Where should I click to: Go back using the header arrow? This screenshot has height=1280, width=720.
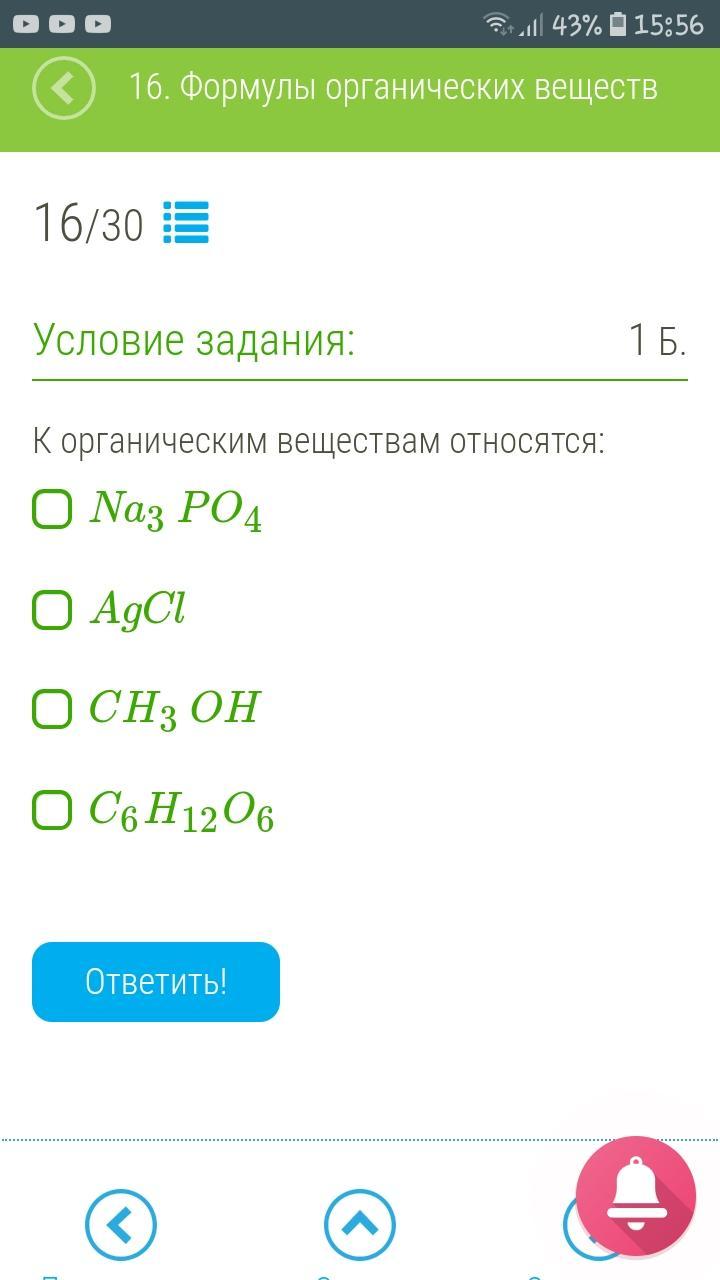pos(64,88)
